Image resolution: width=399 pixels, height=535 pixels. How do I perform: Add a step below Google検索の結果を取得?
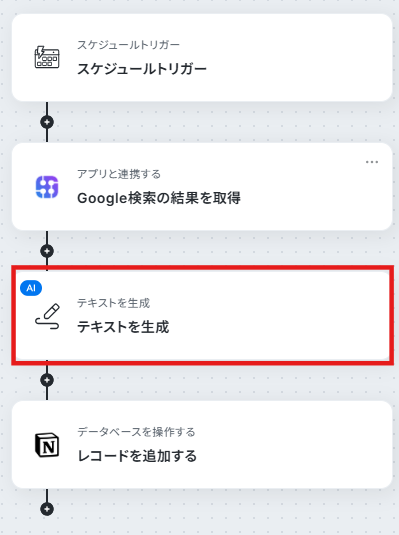[47, 251]
